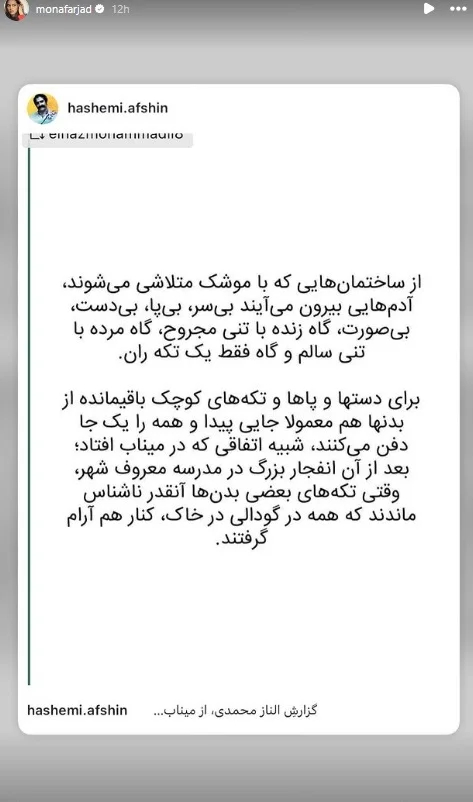Viewport: 473px width, 802px height.
Task: Open the three-dot story options menu
Action: click(458, 9)
